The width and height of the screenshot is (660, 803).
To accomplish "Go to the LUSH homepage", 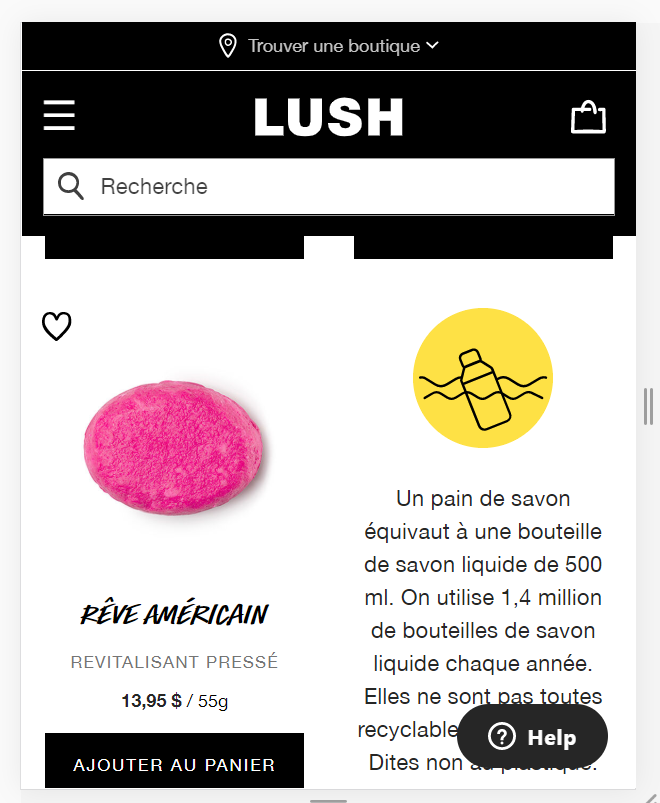I will (x=328, y=117).
